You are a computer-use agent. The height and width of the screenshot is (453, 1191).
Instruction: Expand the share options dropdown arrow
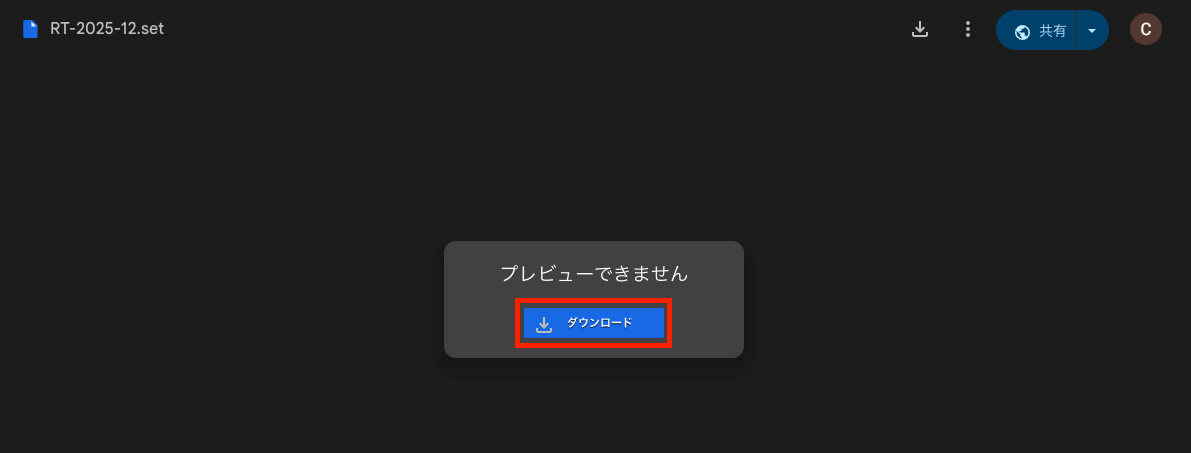click(x=1092, y=31)
